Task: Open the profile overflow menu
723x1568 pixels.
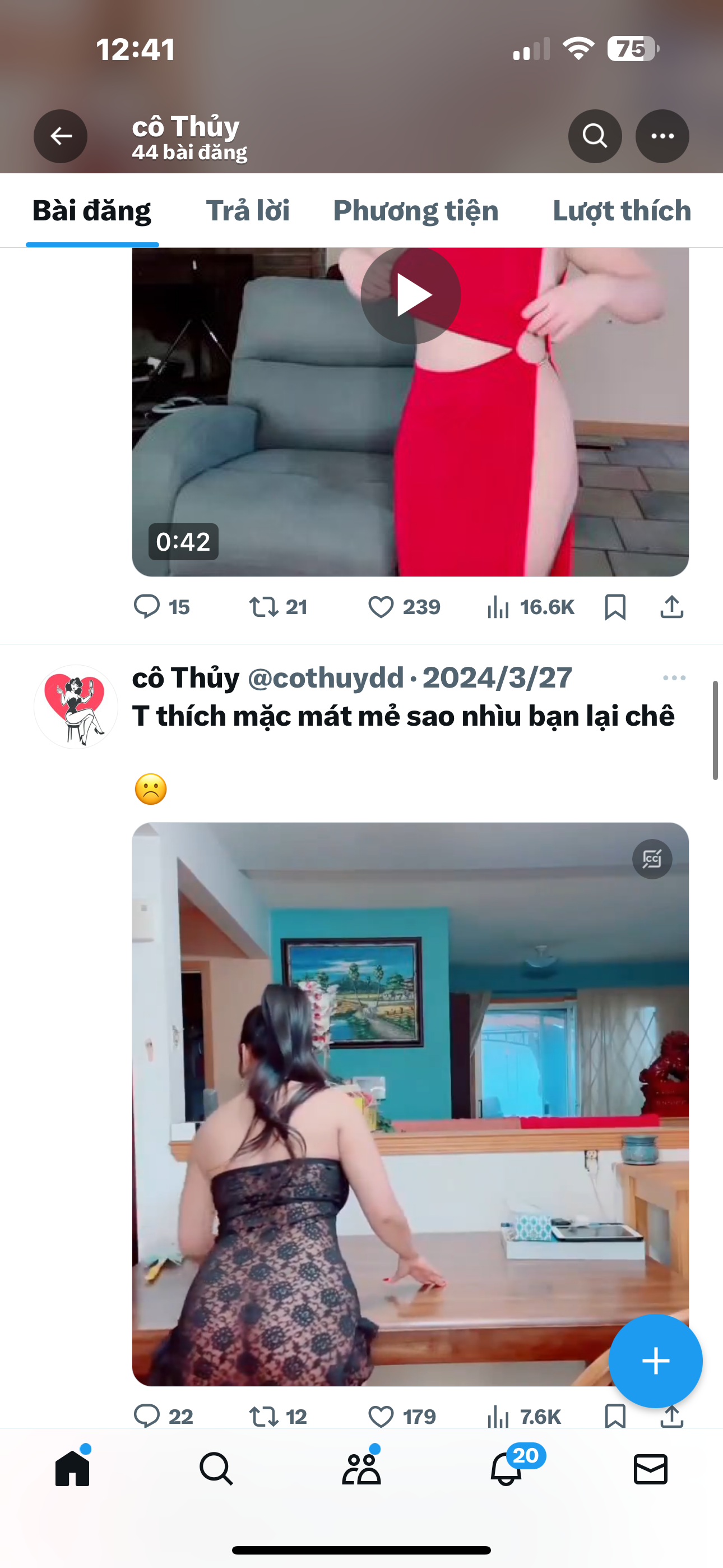Action: coord(662,136)
